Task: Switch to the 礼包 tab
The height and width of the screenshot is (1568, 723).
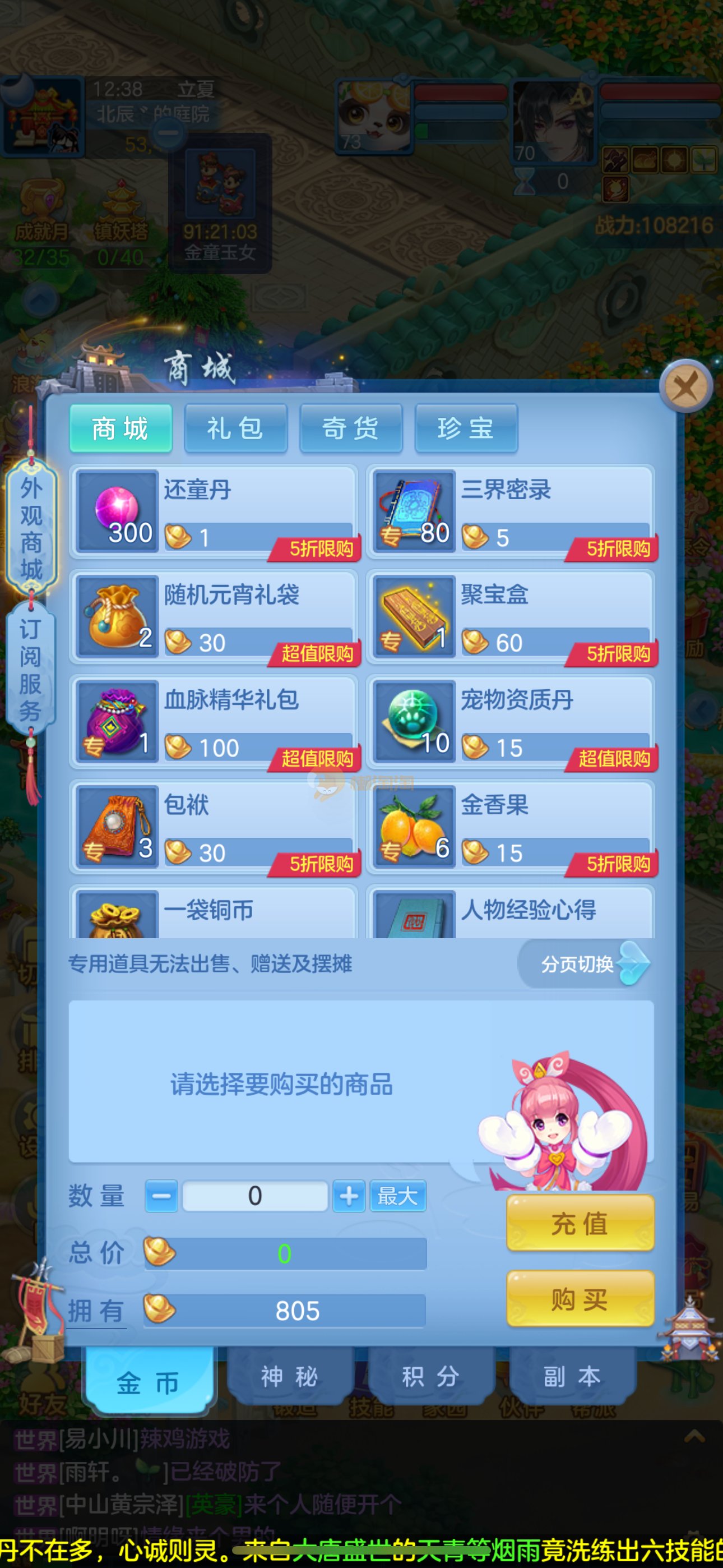Action: click(235, 428)
